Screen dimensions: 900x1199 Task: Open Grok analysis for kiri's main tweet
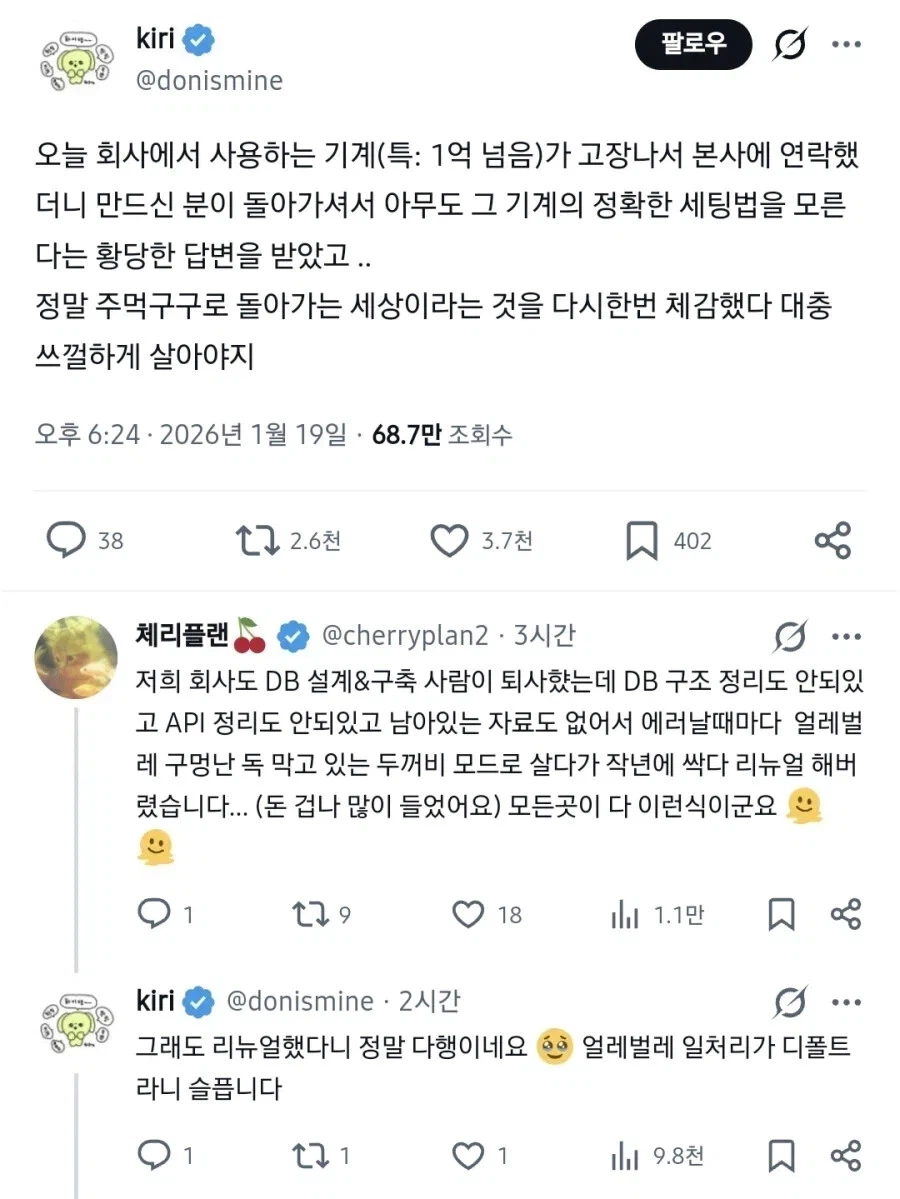[x=790, y=44]
